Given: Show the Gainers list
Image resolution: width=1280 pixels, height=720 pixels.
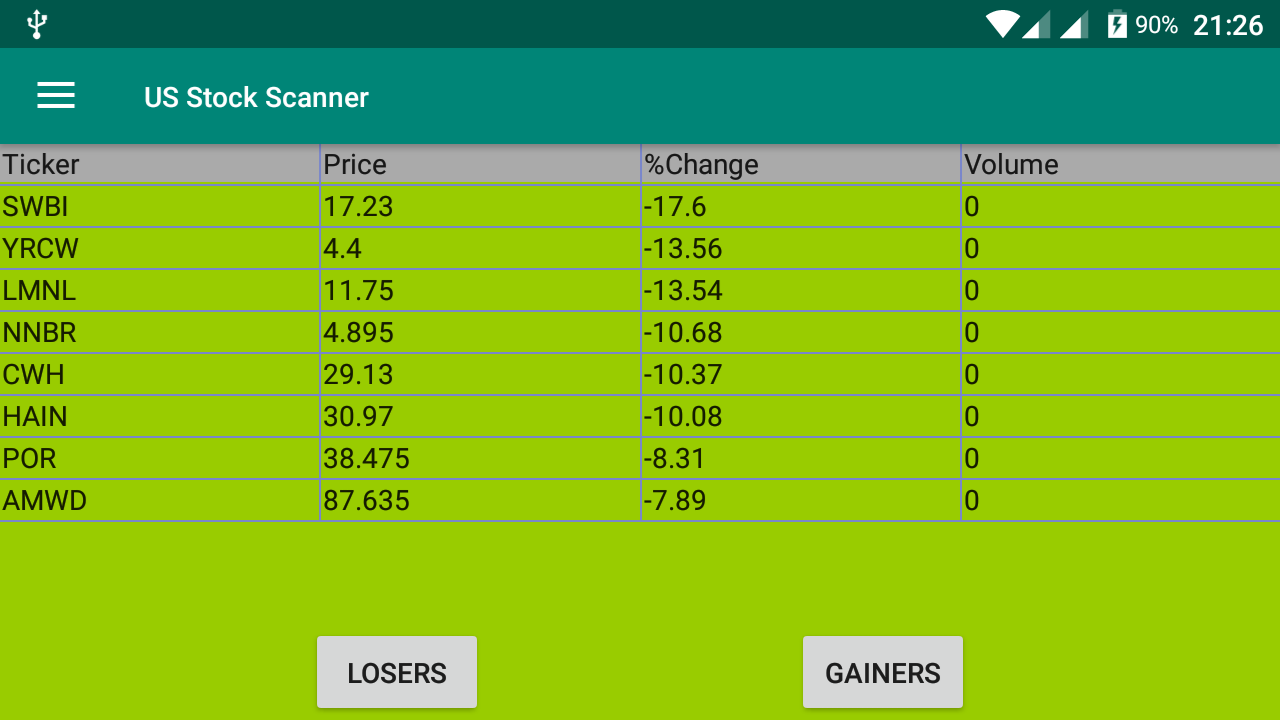Looking at the screenshot, I should point(883,672).
